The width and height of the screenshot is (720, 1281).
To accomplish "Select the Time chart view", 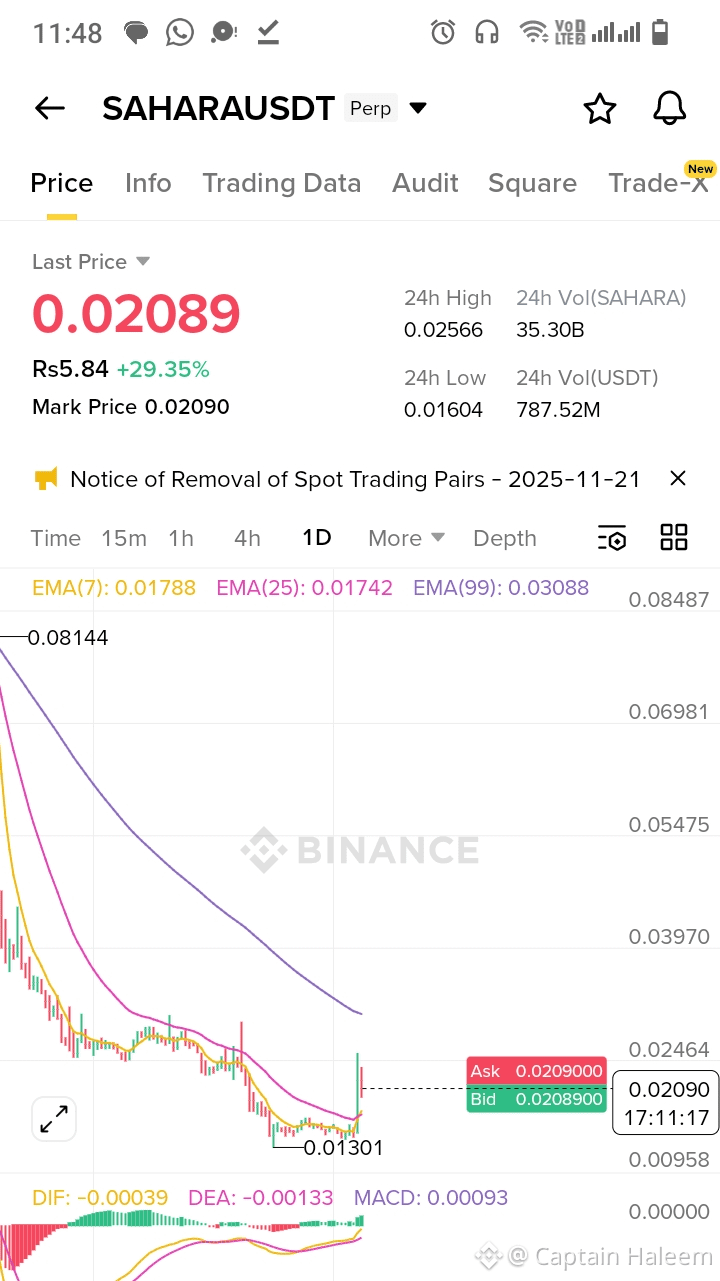I will 56,538.
